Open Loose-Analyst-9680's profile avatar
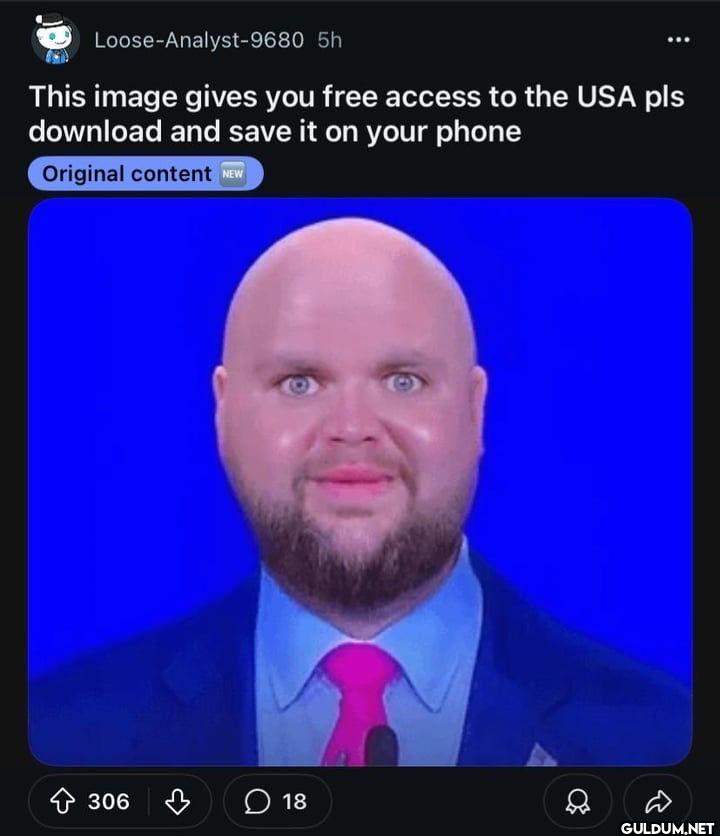The height and width of the screenshot is (836, 720). tap(55, 40)
